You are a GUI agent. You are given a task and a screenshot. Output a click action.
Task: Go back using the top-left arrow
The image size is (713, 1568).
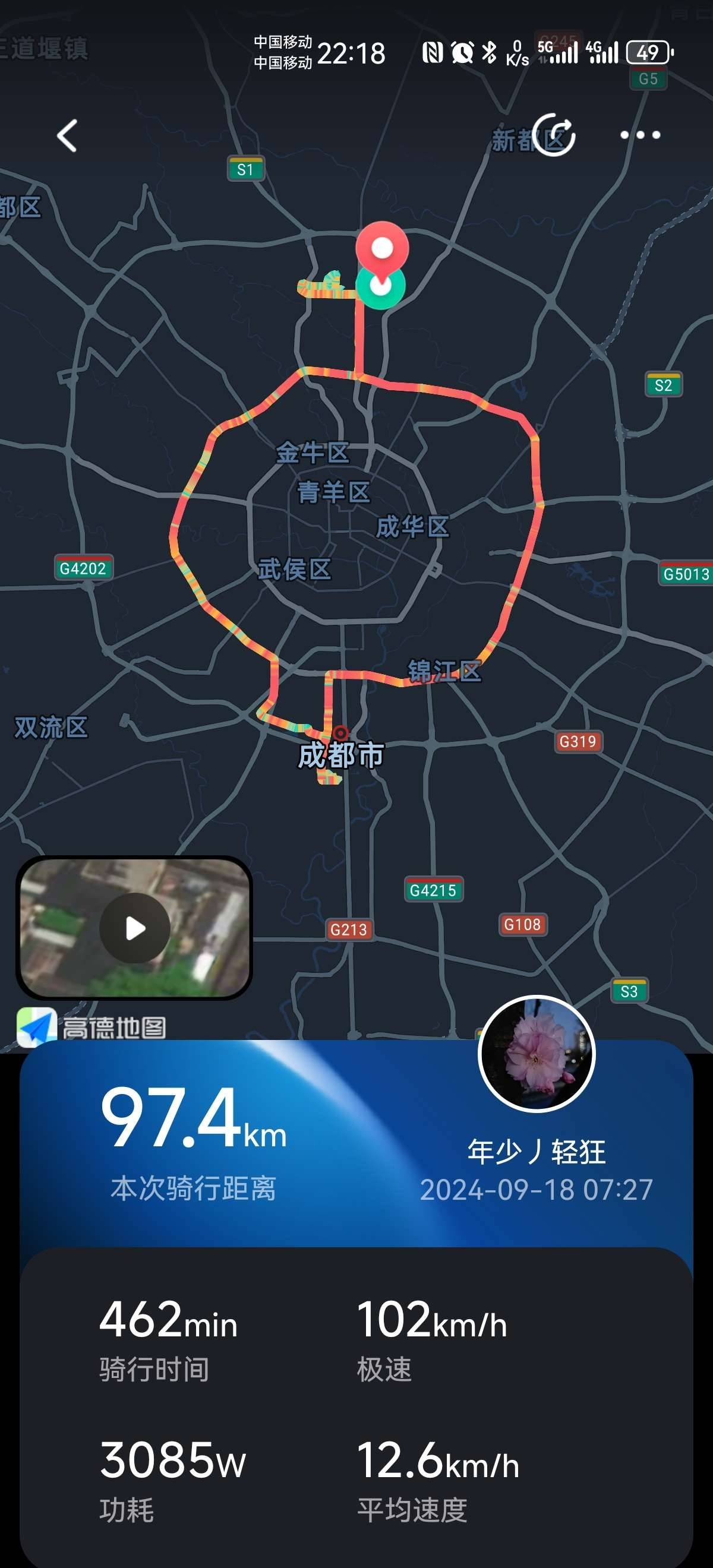tap(67, 135)
